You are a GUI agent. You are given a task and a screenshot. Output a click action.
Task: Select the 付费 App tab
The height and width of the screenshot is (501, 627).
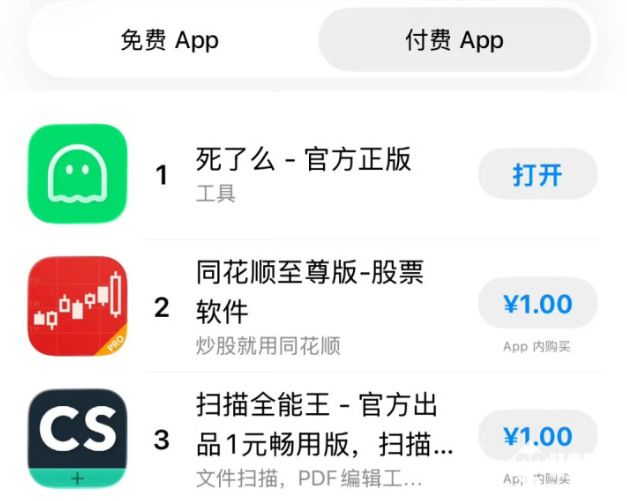click(x=454, y=41)
